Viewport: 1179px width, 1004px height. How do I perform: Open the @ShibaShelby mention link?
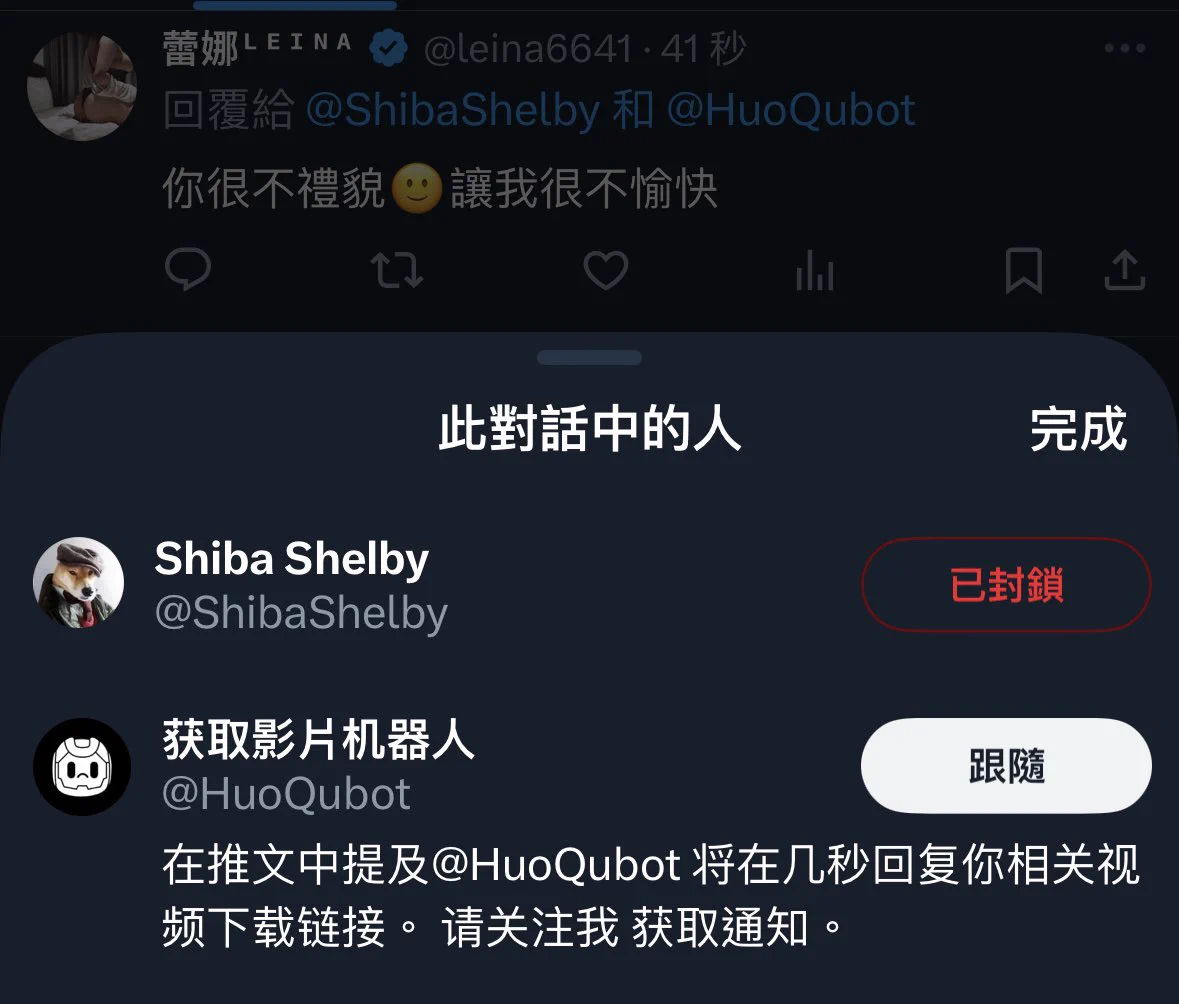(x=452, y=110)
